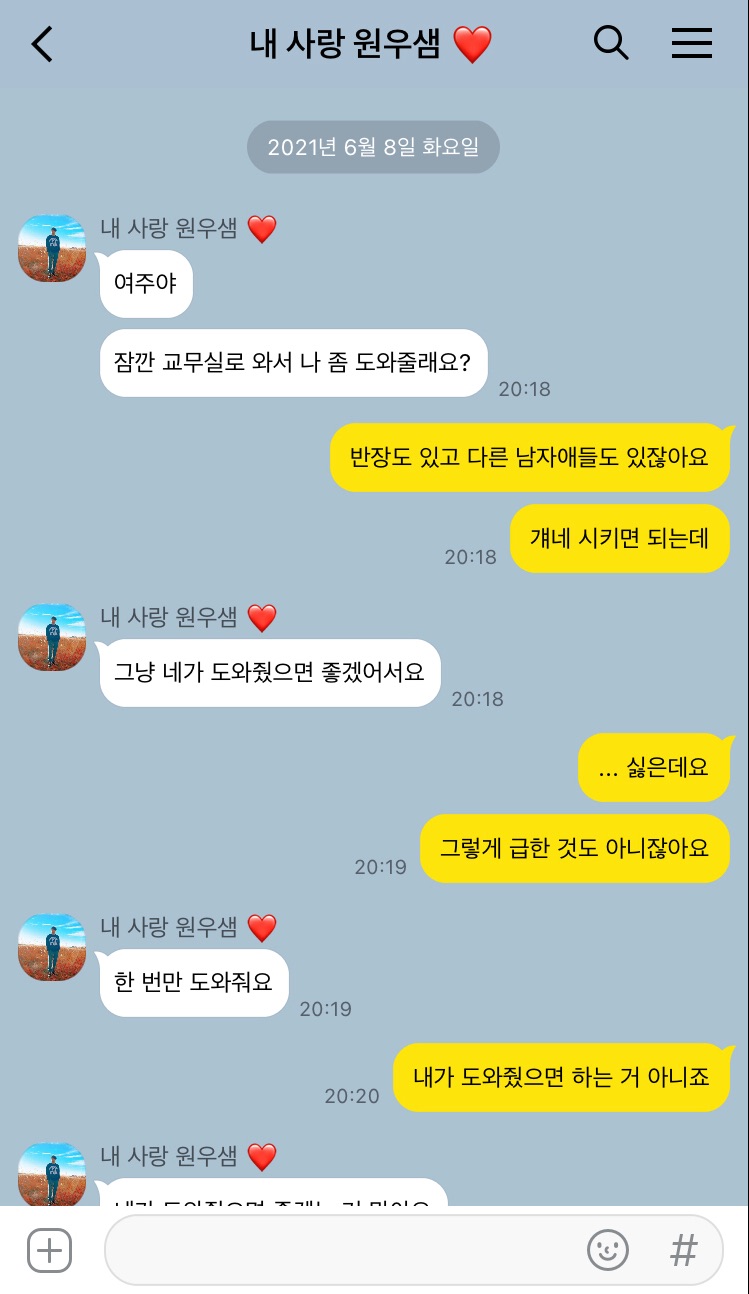This screenshot has width=749, height=1294.
Task: Tap the back arrow to leave chat
Action: click(x=40, y=44)
